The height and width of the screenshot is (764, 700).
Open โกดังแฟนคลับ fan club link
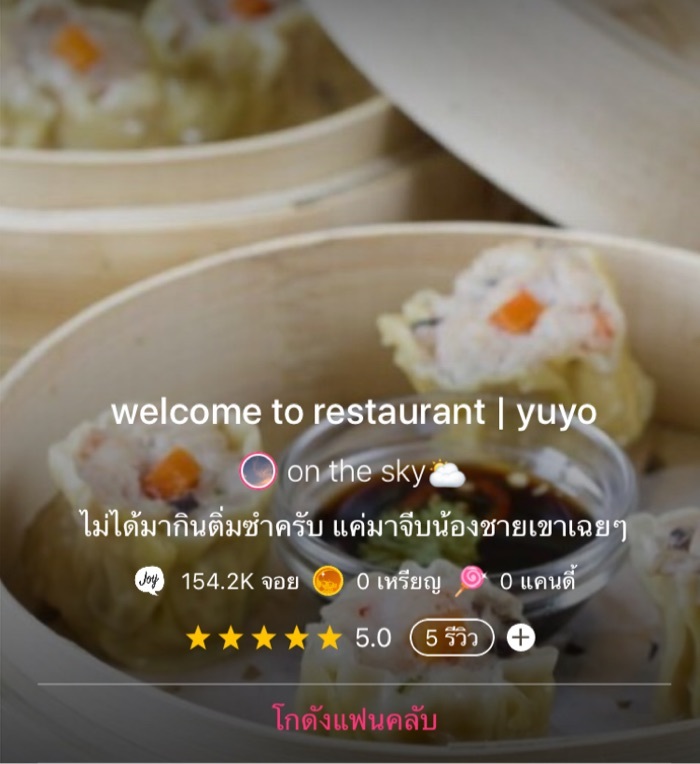pos(354,719)
